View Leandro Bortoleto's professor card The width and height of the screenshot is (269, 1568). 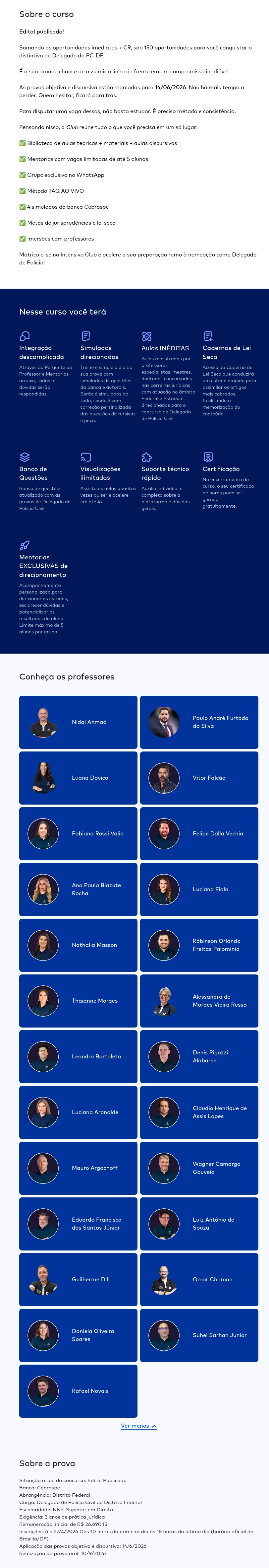pyautogui.click(x=78, y=1057)
